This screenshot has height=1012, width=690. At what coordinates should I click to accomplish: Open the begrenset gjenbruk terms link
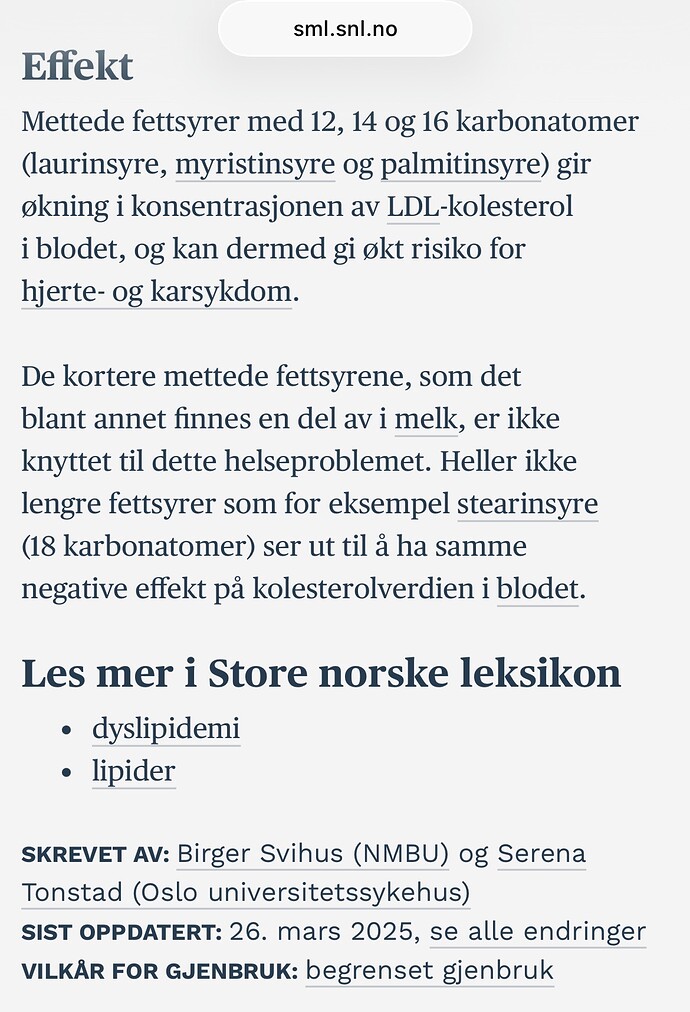pos(429,970)
